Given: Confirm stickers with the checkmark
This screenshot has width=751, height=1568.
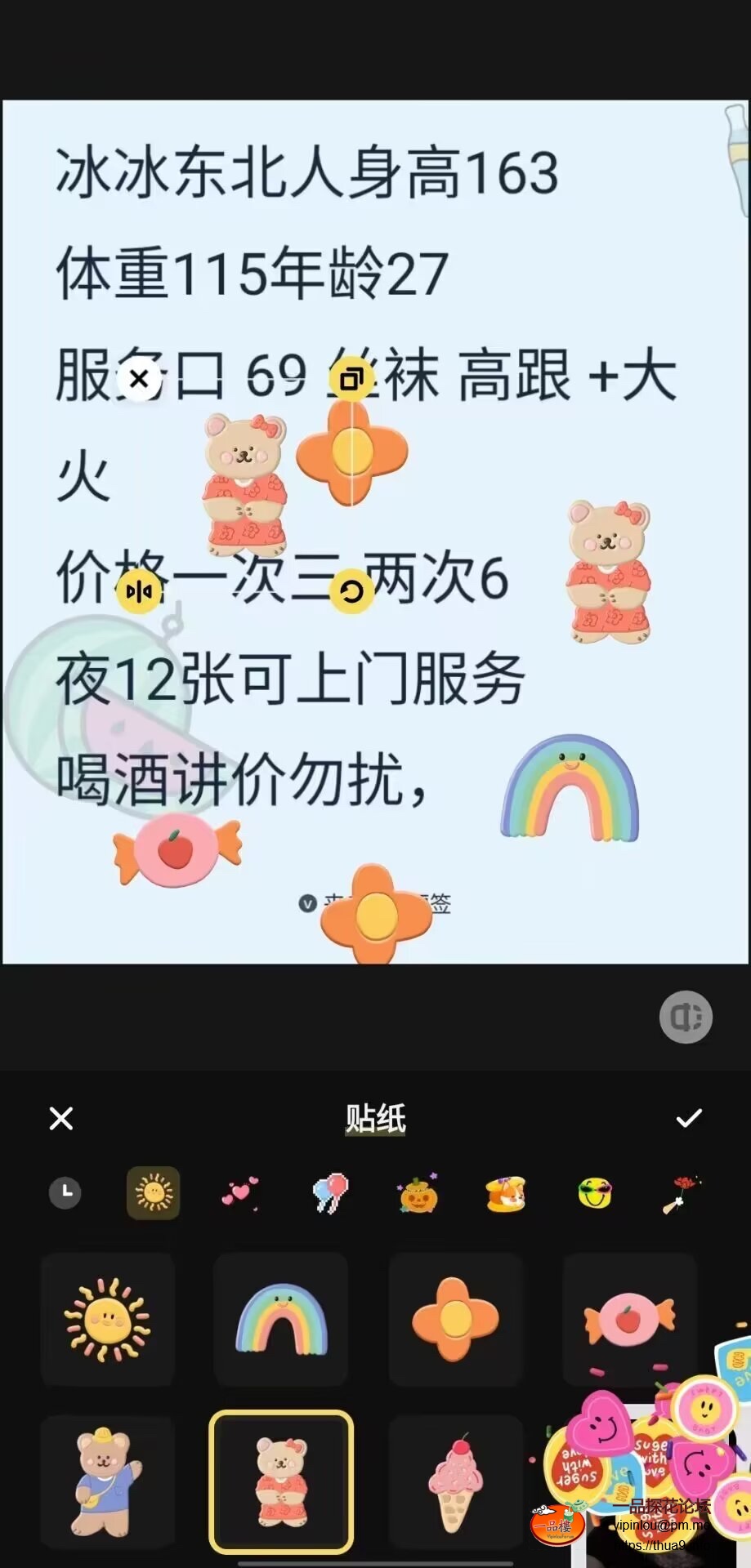Looking at the screenshot, I should pos(689,1118).
